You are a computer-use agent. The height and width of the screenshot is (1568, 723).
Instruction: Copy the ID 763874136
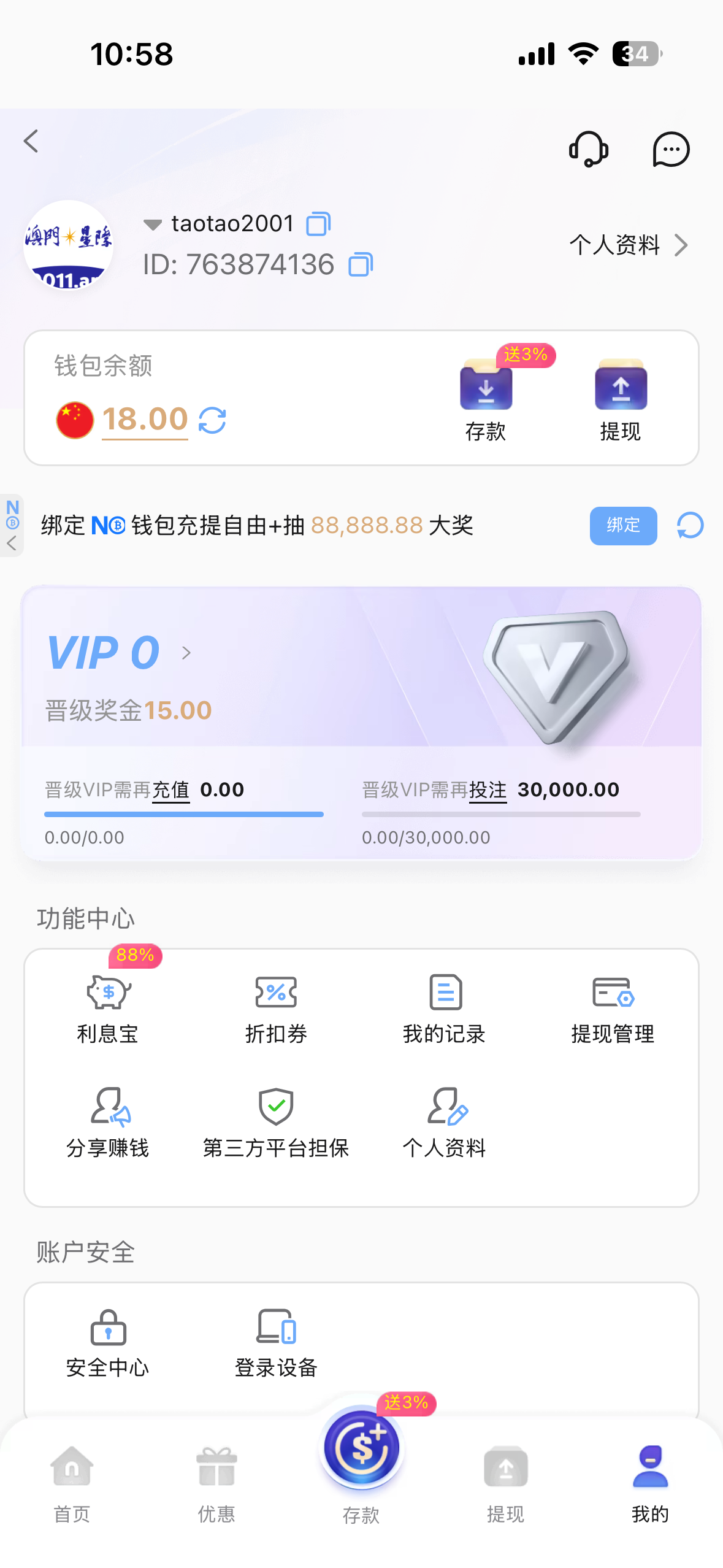click(361, 265)
